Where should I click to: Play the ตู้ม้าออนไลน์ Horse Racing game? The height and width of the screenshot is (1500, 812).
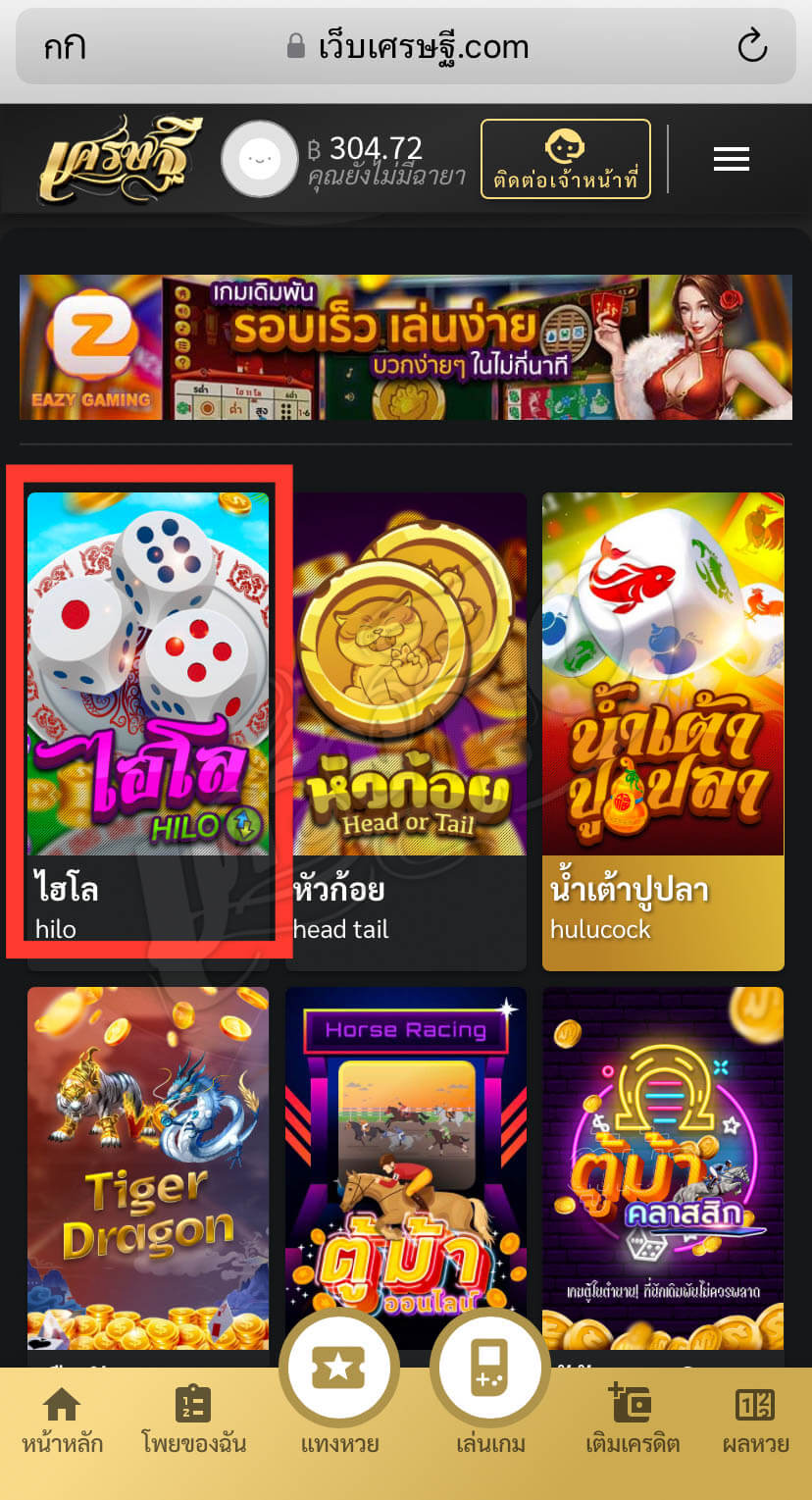[406, 1167]
